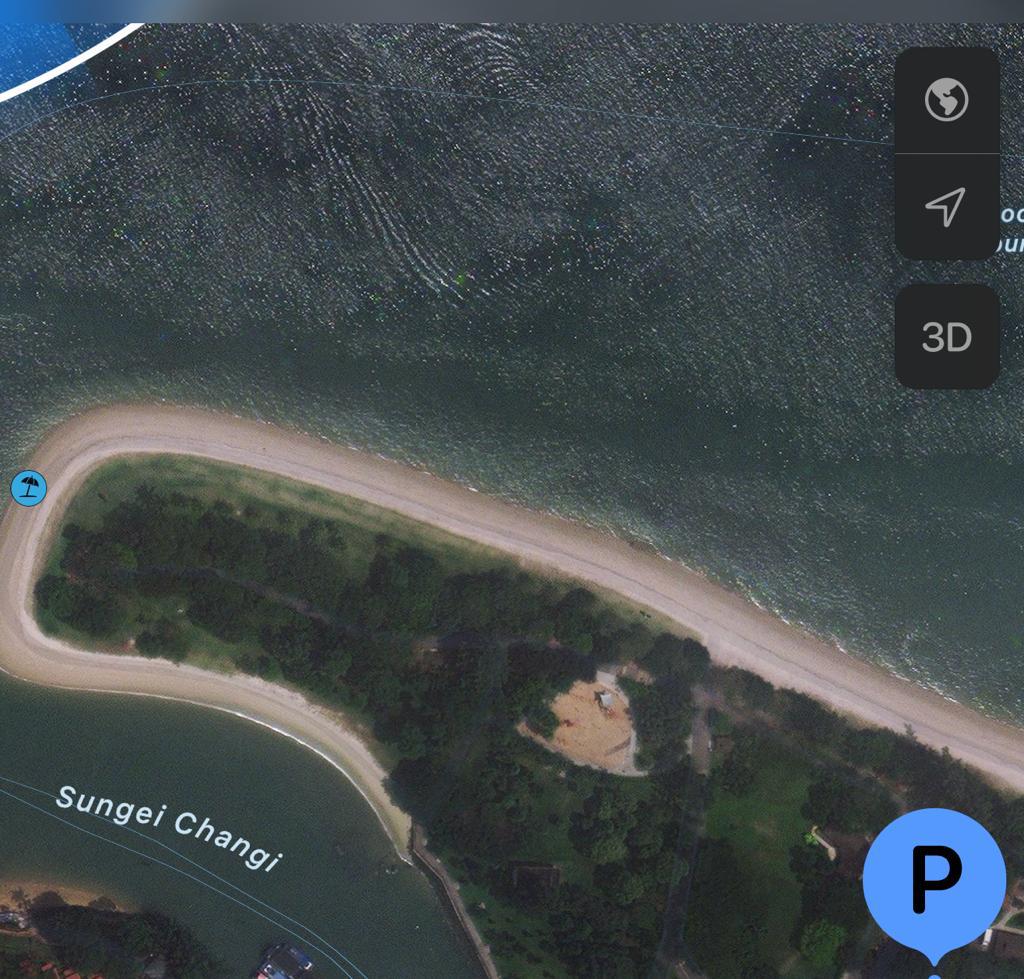Switch the map to 3D view

(x=946, y=337)
